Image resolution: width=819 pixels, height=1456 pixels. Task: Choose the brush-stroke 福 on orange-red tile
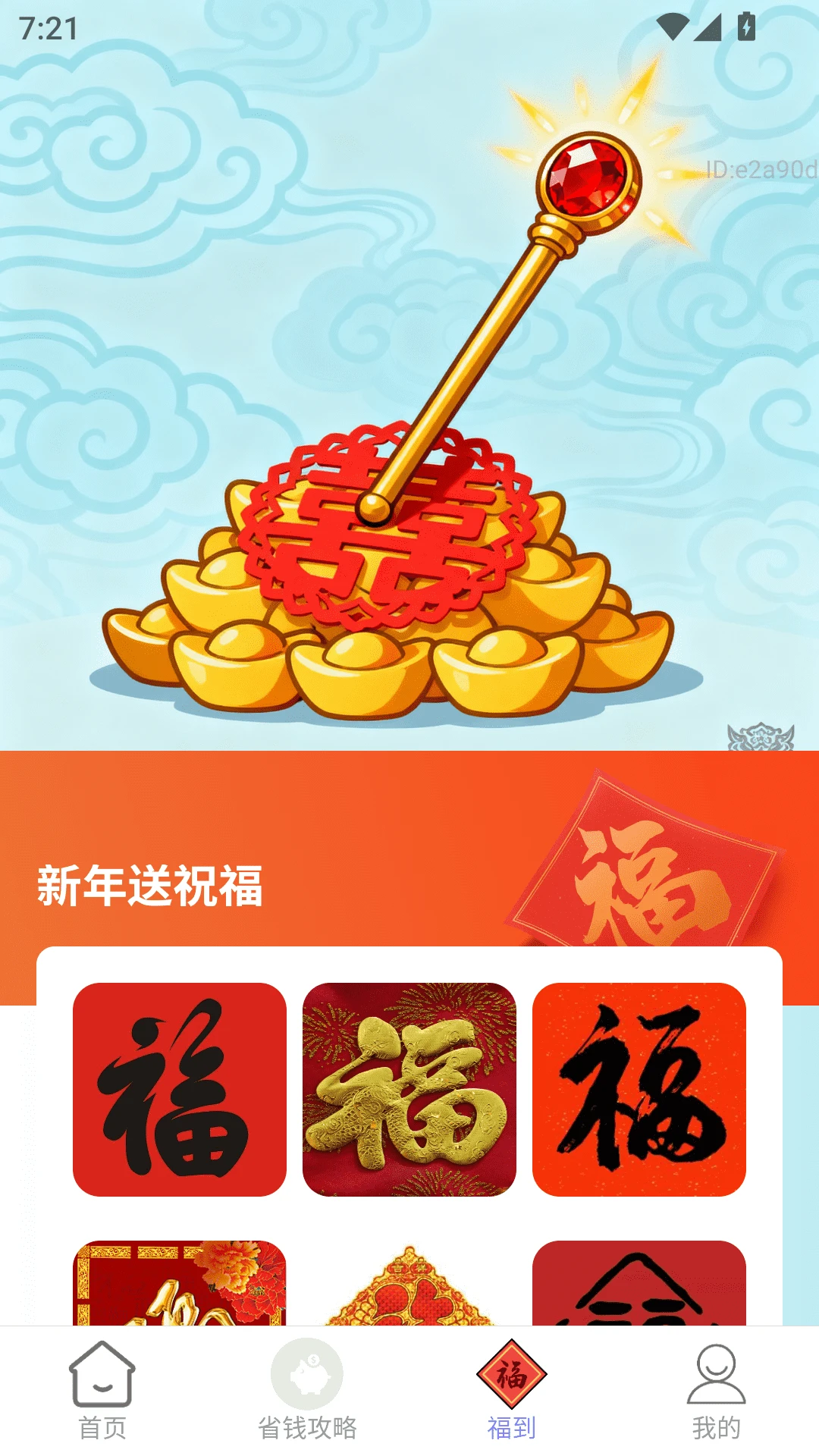(639, 1089)
